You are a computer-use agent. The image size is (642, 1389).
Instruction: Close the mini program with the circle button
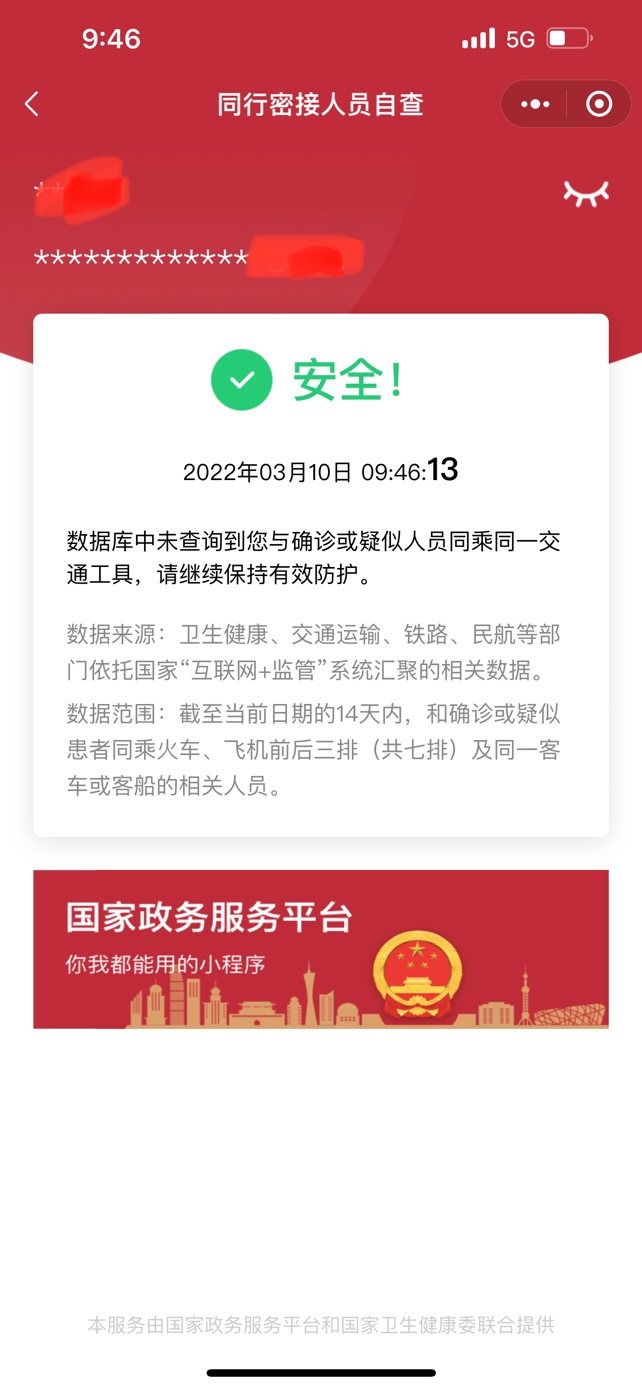coord(599,104)
